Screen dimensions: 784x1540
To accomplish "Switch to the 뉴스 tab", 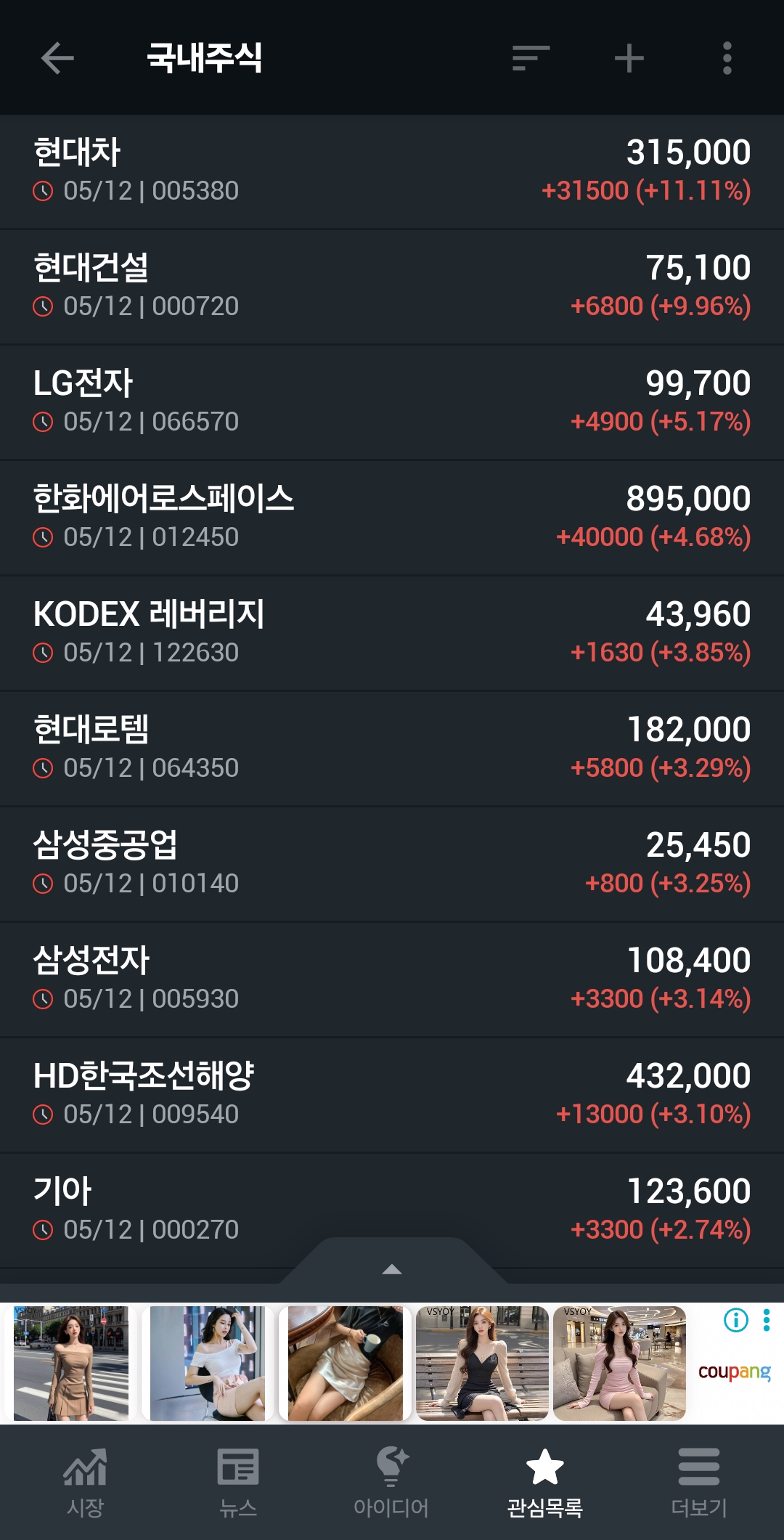I will pyautogui.click(x=238, y=1483).
